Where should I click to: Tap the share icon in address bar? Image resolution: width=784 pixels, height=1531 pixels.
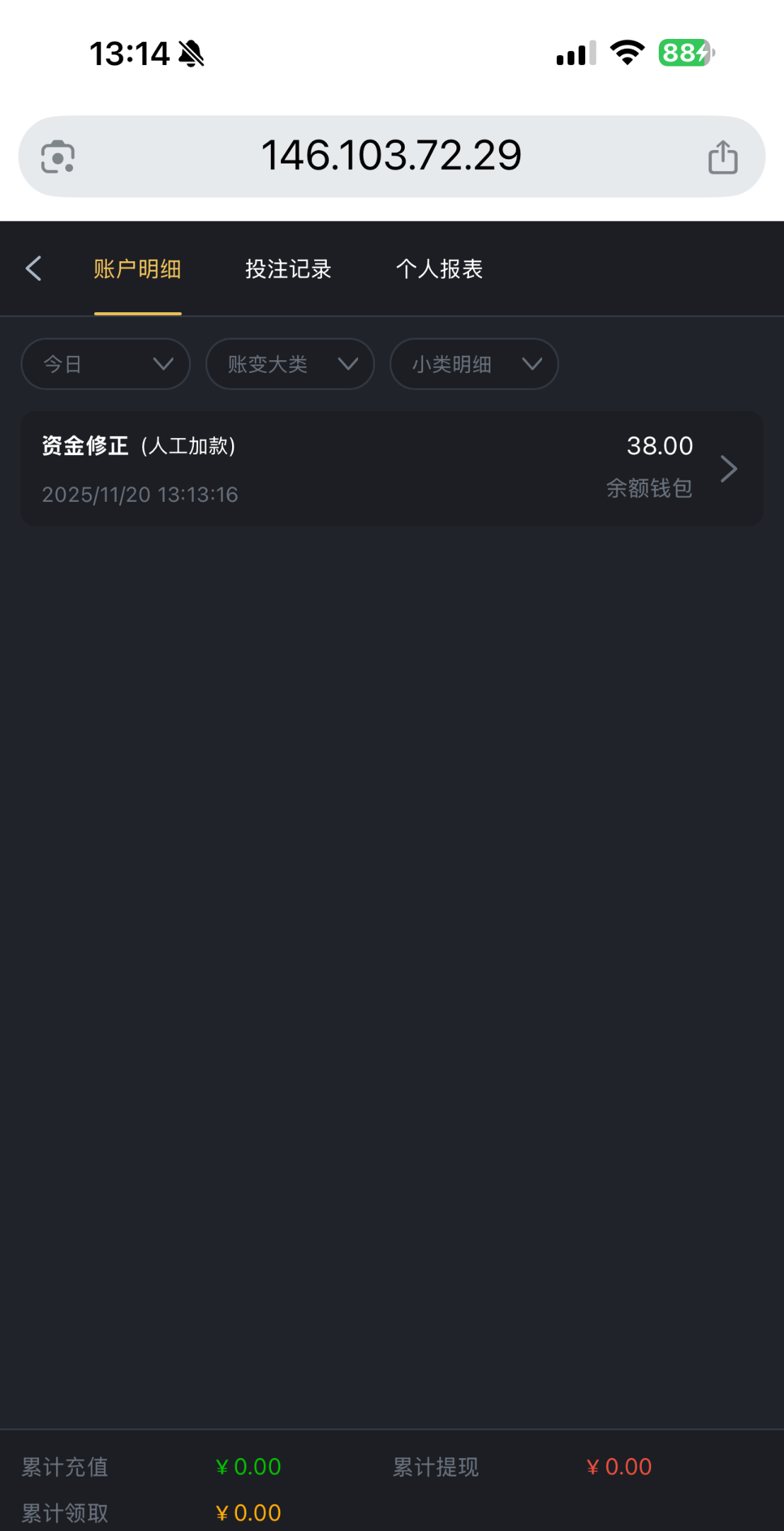click(722, 156)
